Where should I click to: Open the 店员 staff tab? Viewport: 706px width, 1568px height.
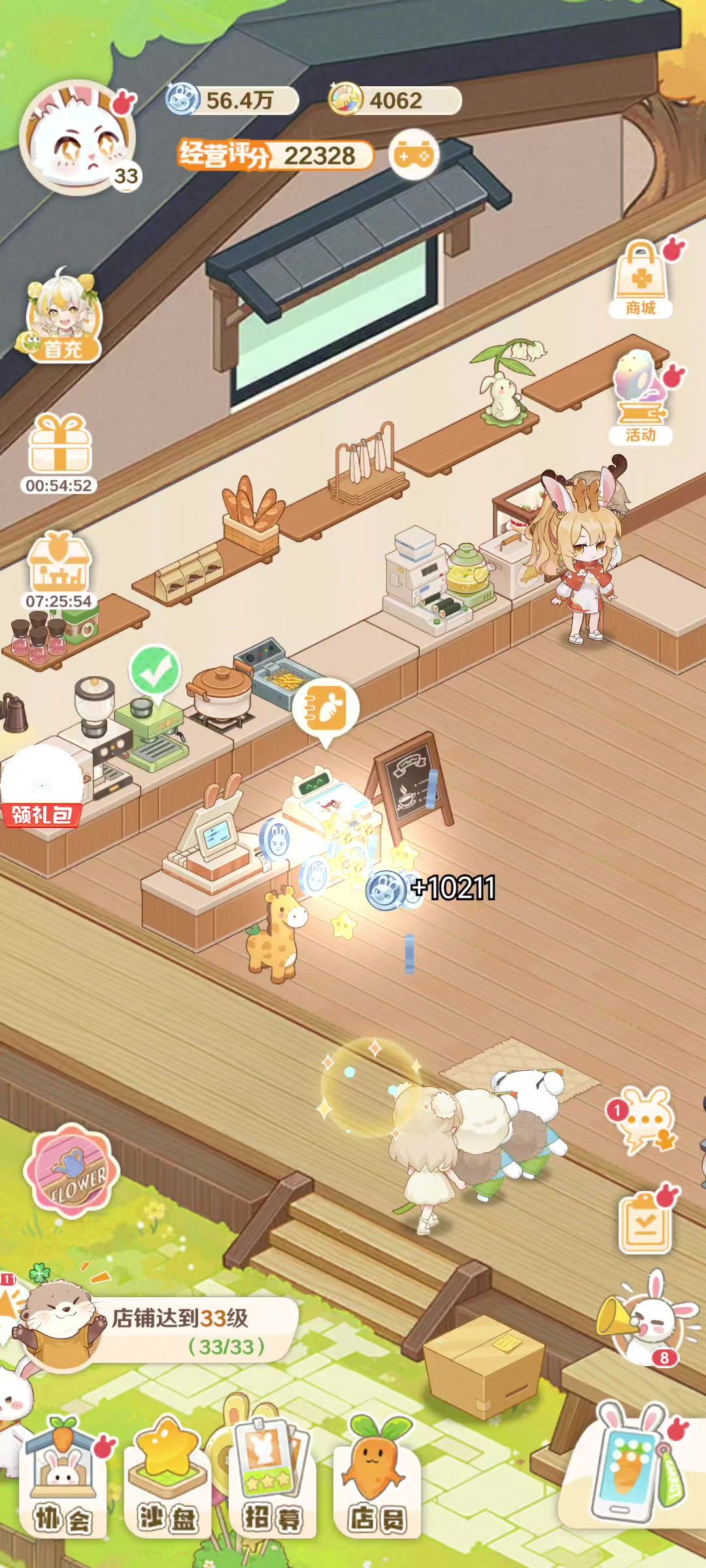coord(377,1483)
